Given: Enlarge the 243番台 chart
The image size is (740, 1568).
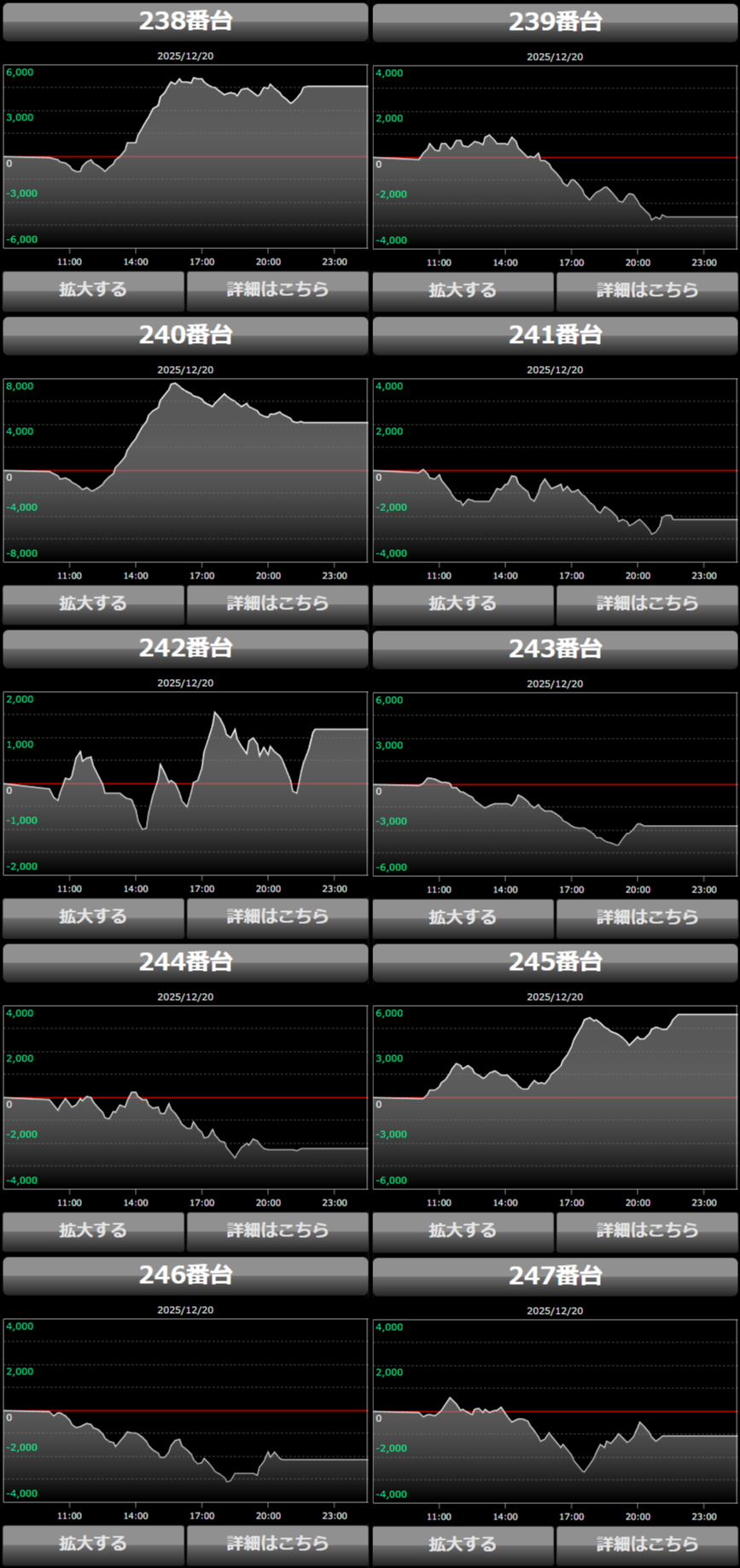Looking at the screenshot, I should tap(463, 917).
